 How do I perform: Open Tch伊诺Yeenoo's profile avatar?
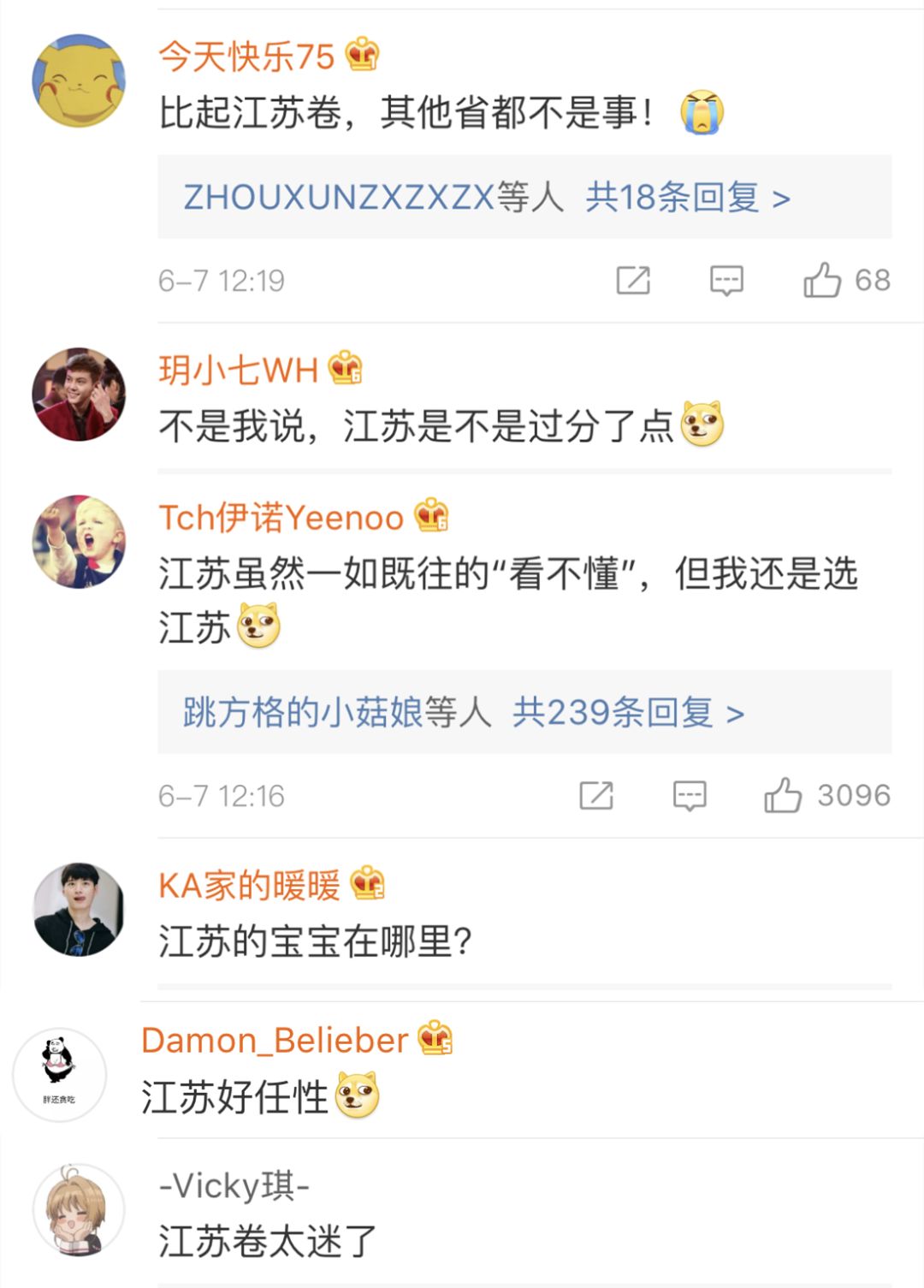(79, 541)
